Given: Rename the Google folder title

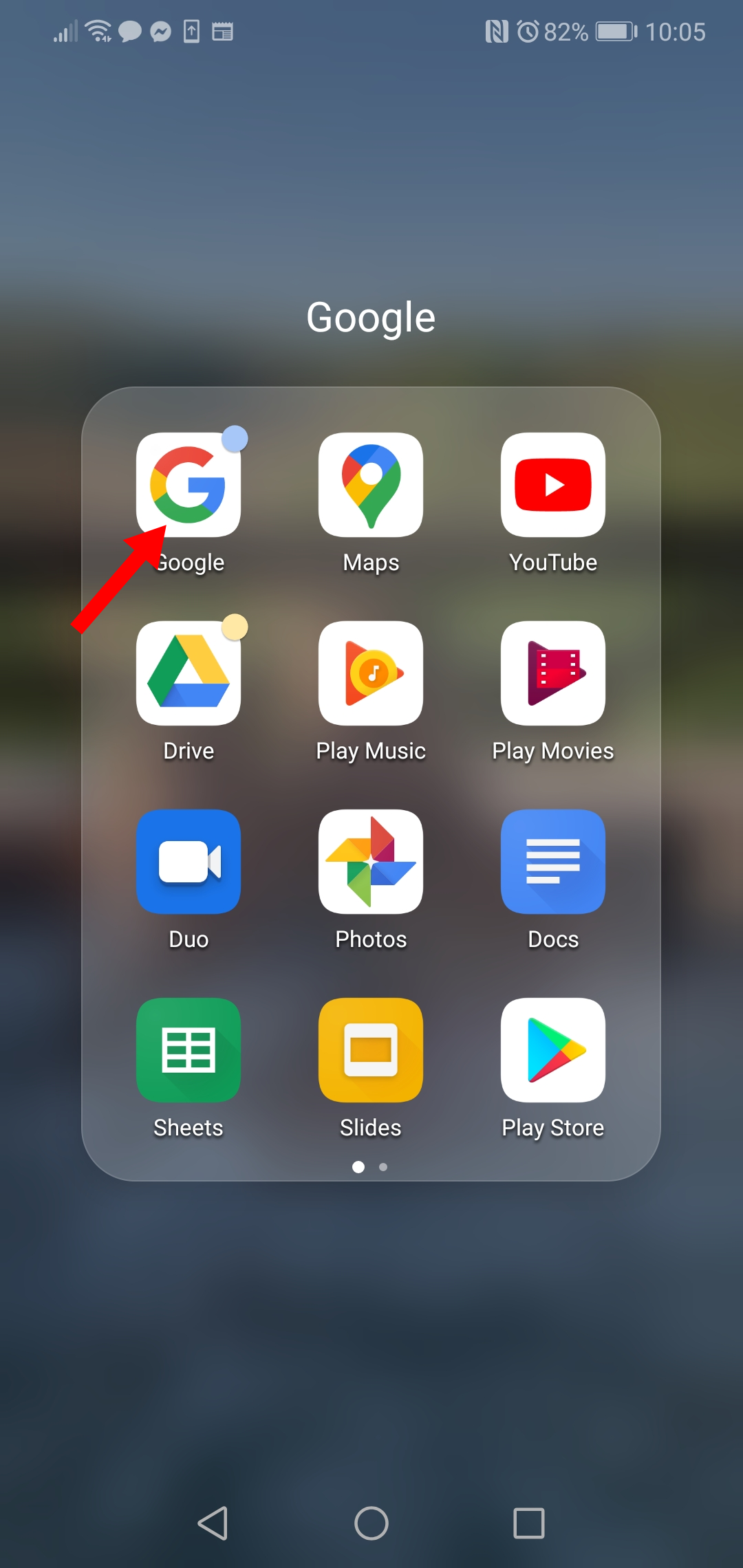Looking at the screenshot, I should tap(371, 318).
